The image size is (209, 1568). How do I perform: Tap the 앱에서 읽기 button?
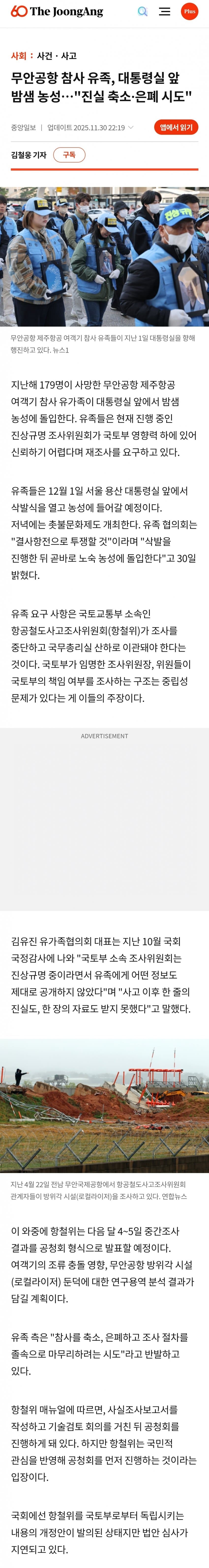point(176,127)
